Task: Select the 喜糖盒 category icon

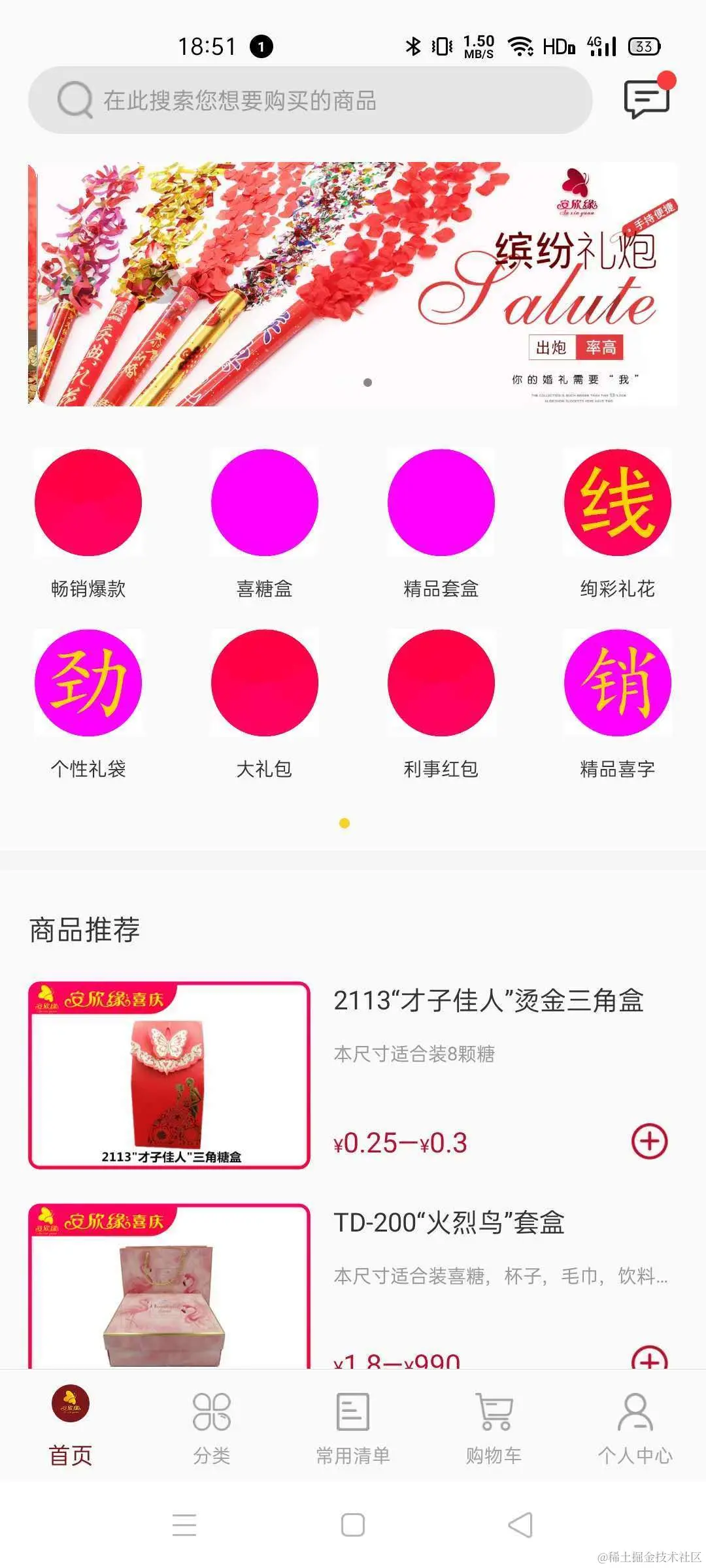Action: [x=265, y=502]
